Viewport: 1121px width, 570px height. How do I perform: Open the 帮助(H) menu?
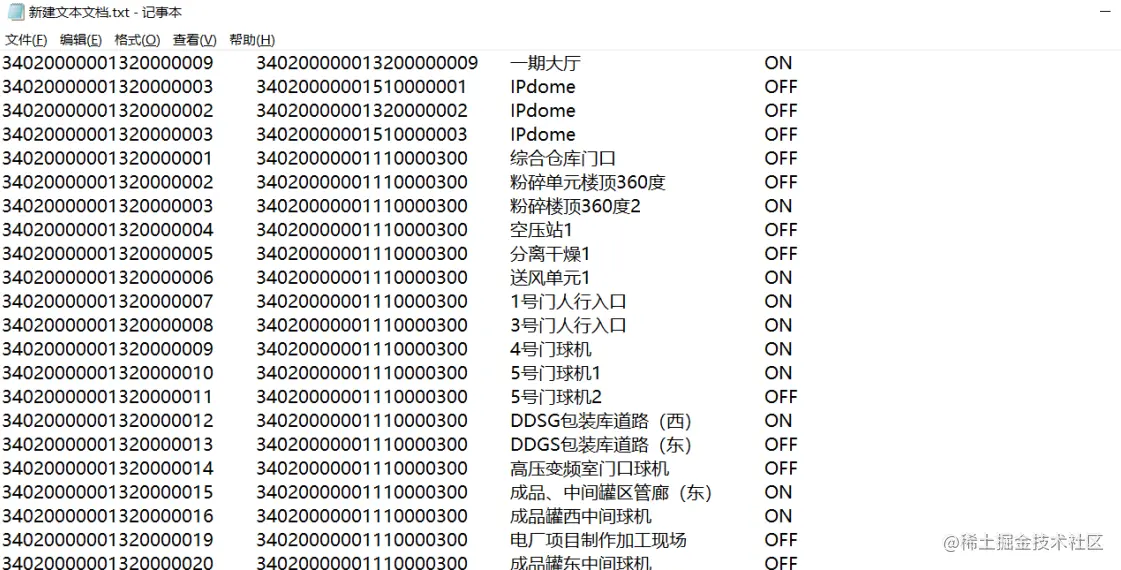coord(252,40)
